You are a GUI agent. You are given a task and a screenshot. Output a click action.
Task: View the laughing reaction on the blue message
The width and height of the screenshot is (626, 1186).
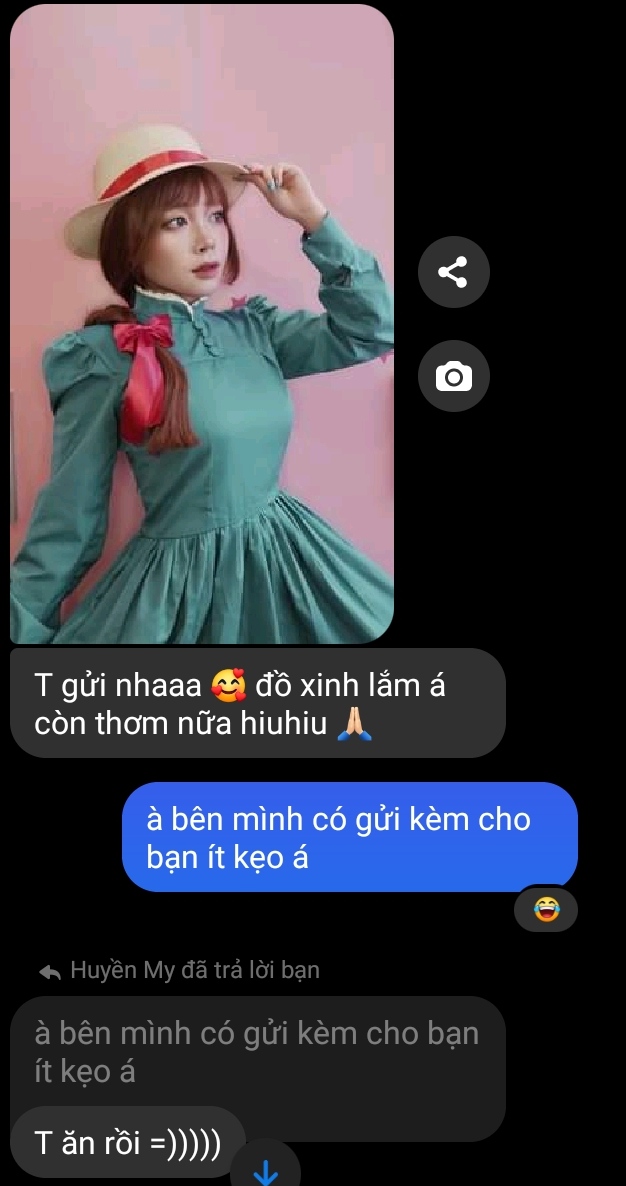click(546, 909)
